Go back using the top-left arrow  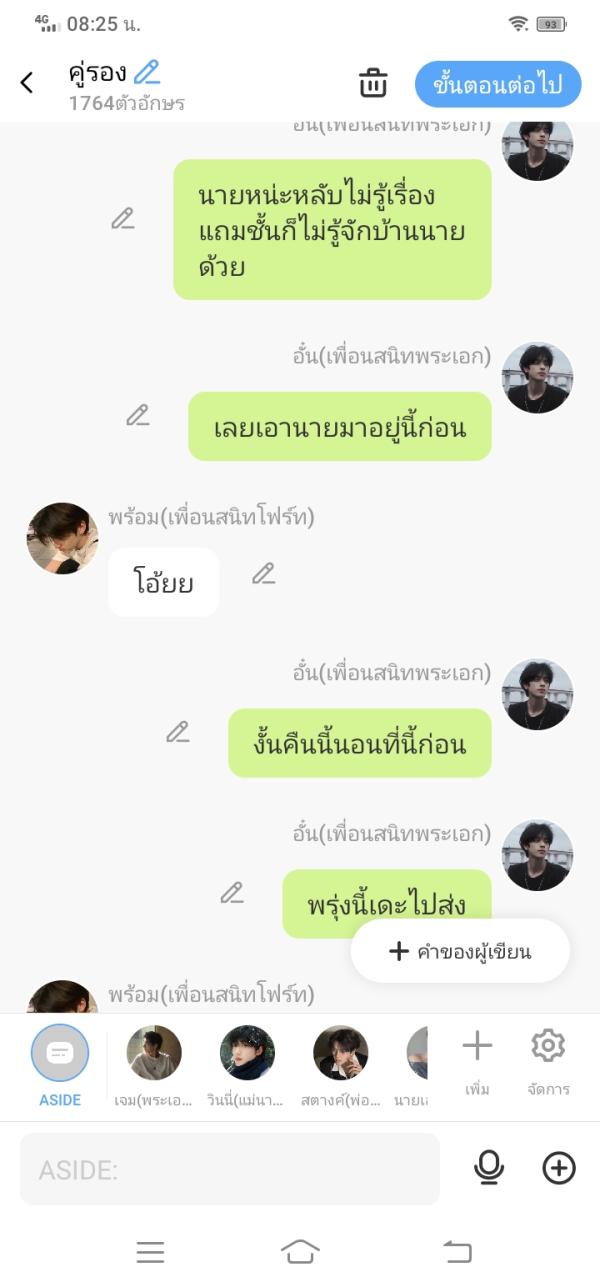pyautogui.click(x=27, y=83)
